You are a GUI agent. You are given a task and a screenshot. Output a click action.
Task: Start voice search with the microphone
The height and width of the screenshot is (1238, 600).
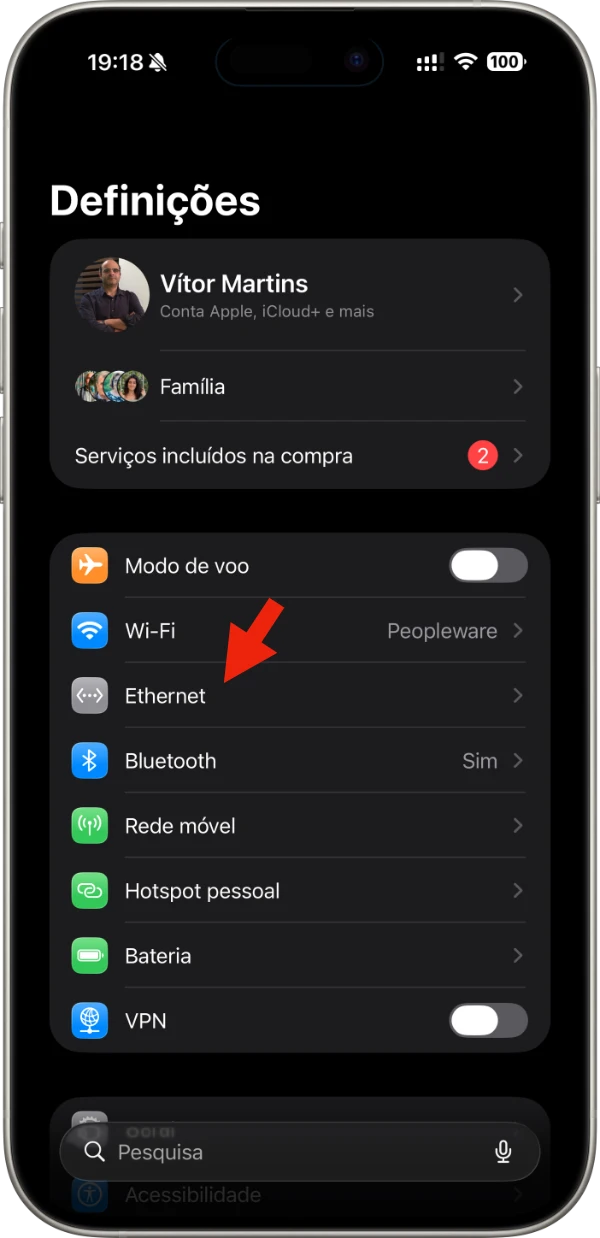tap(504, 1152)
